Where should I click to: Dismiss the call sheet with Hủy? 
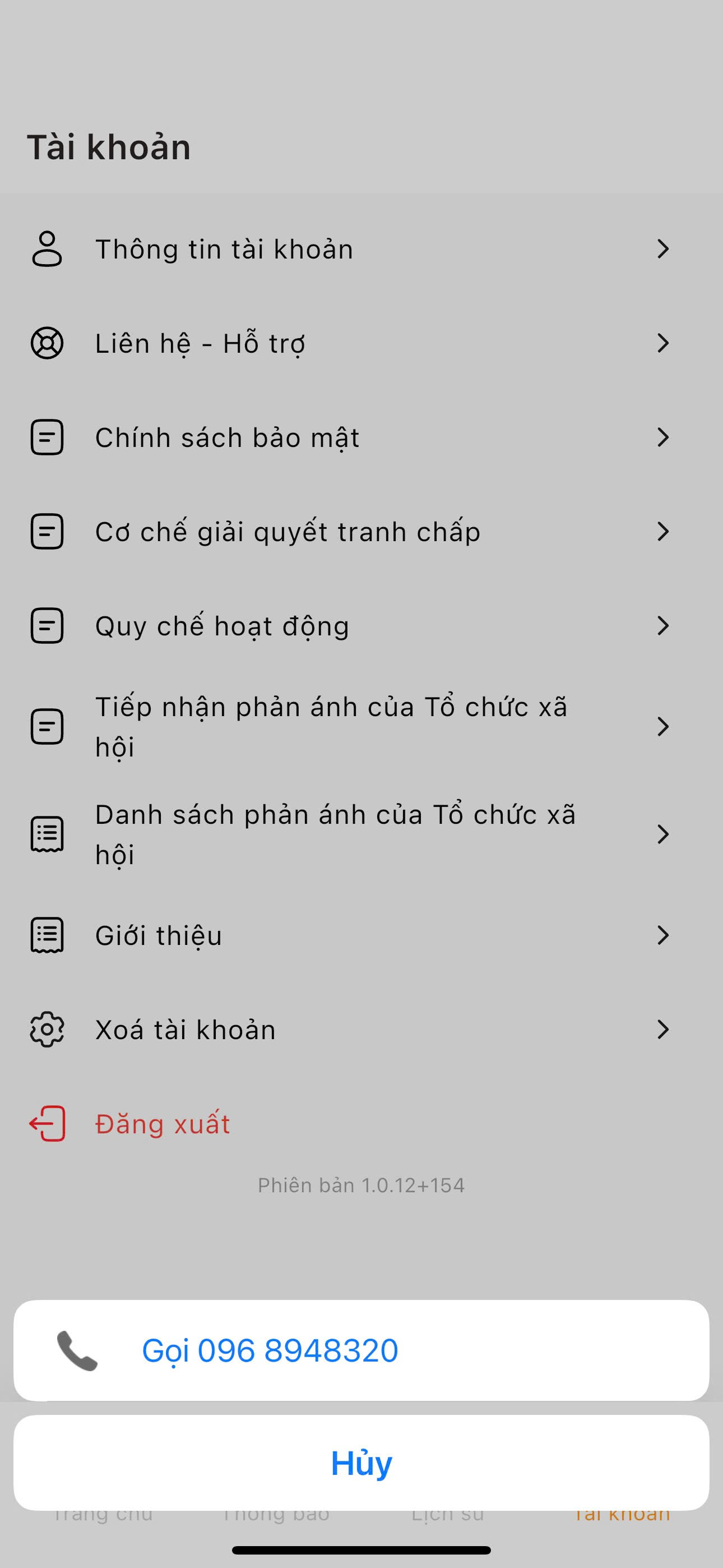[x=361, y=1462]
